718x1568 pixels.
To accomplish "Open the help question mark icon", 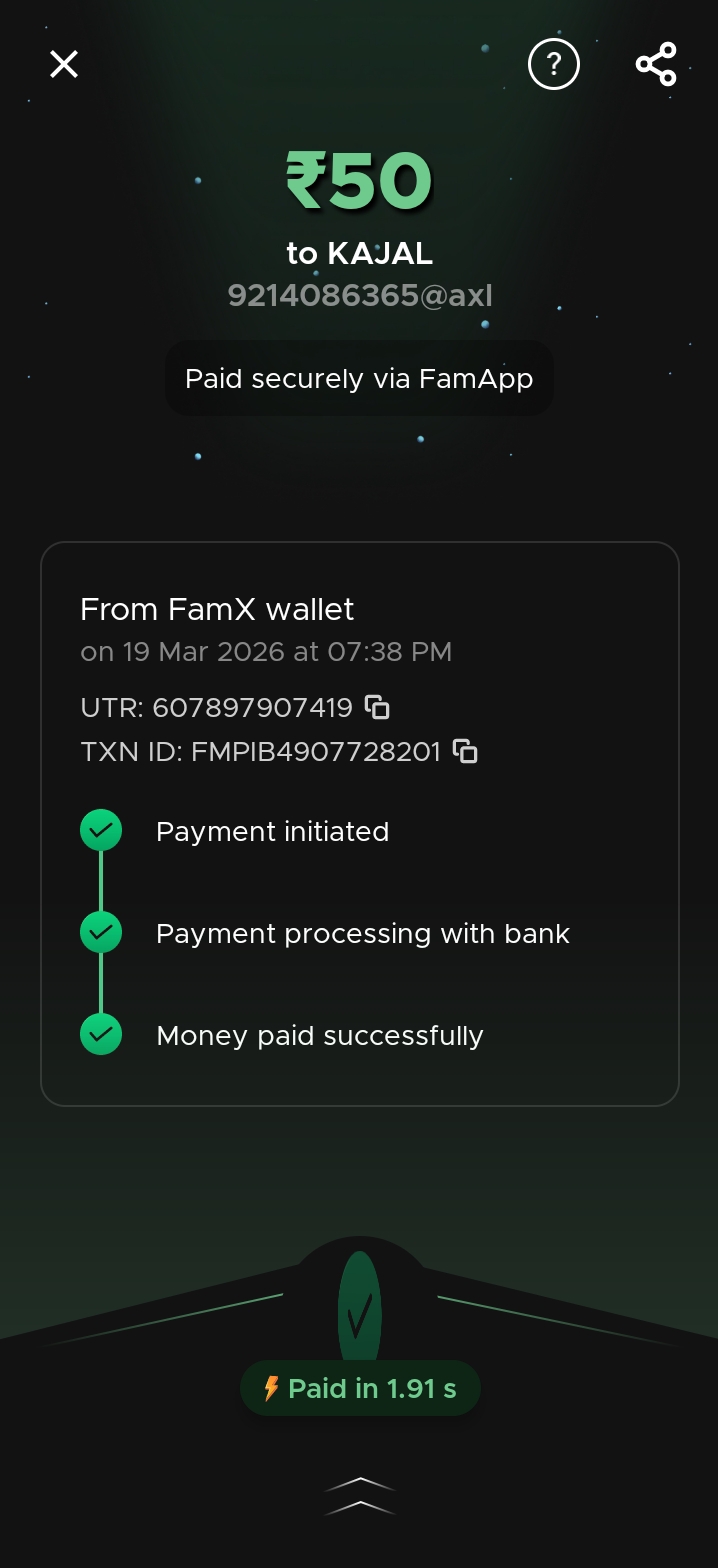I will 554,64.
